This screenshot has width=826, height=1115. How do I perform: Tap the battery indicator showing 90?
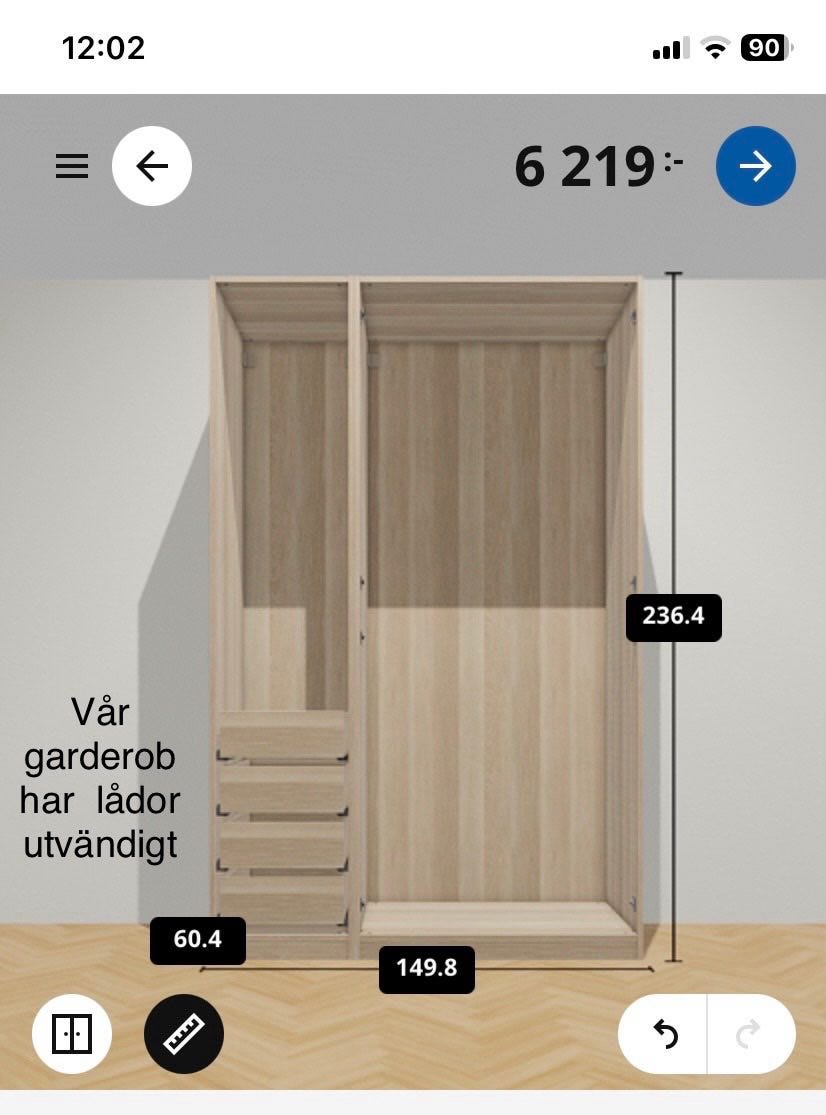[x=761, y=45]
